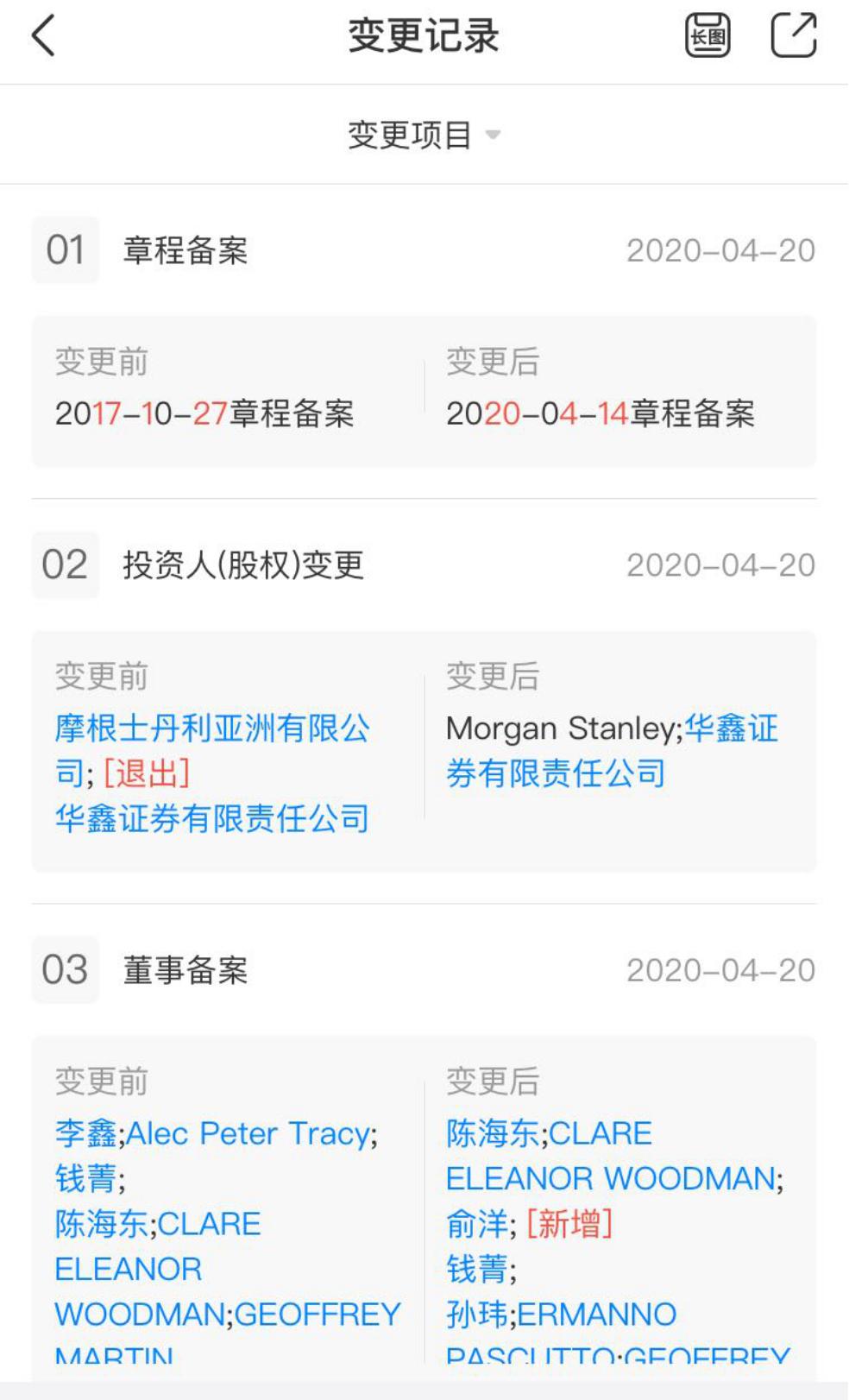This screenshot has width=849, height=1400.
Task: View 李鑫's profile link
Action: [x=85, y=1133]
